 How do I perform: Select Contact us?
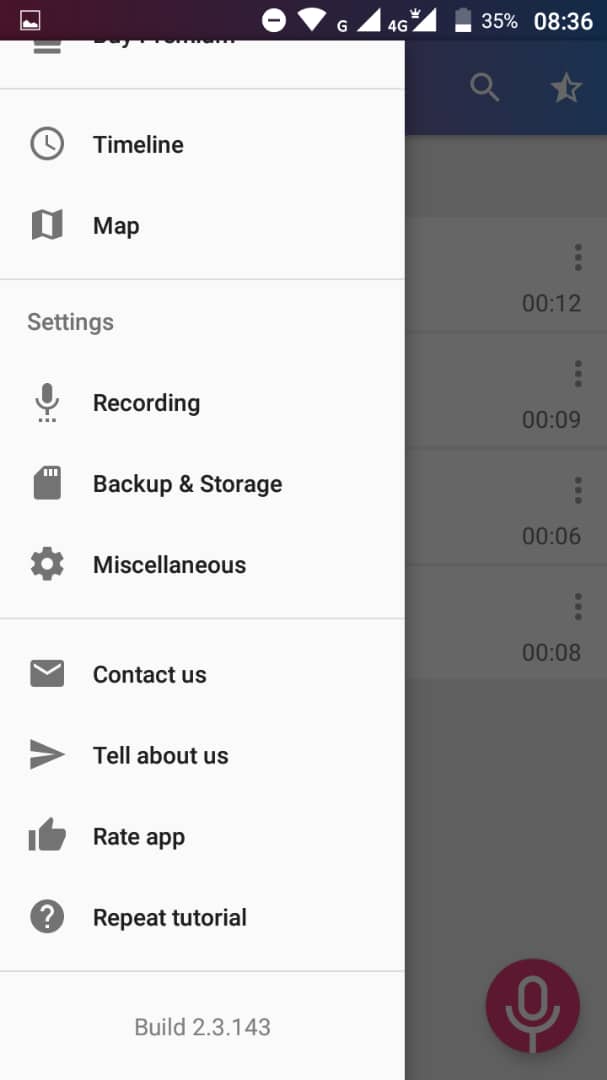tap(202, 674)
